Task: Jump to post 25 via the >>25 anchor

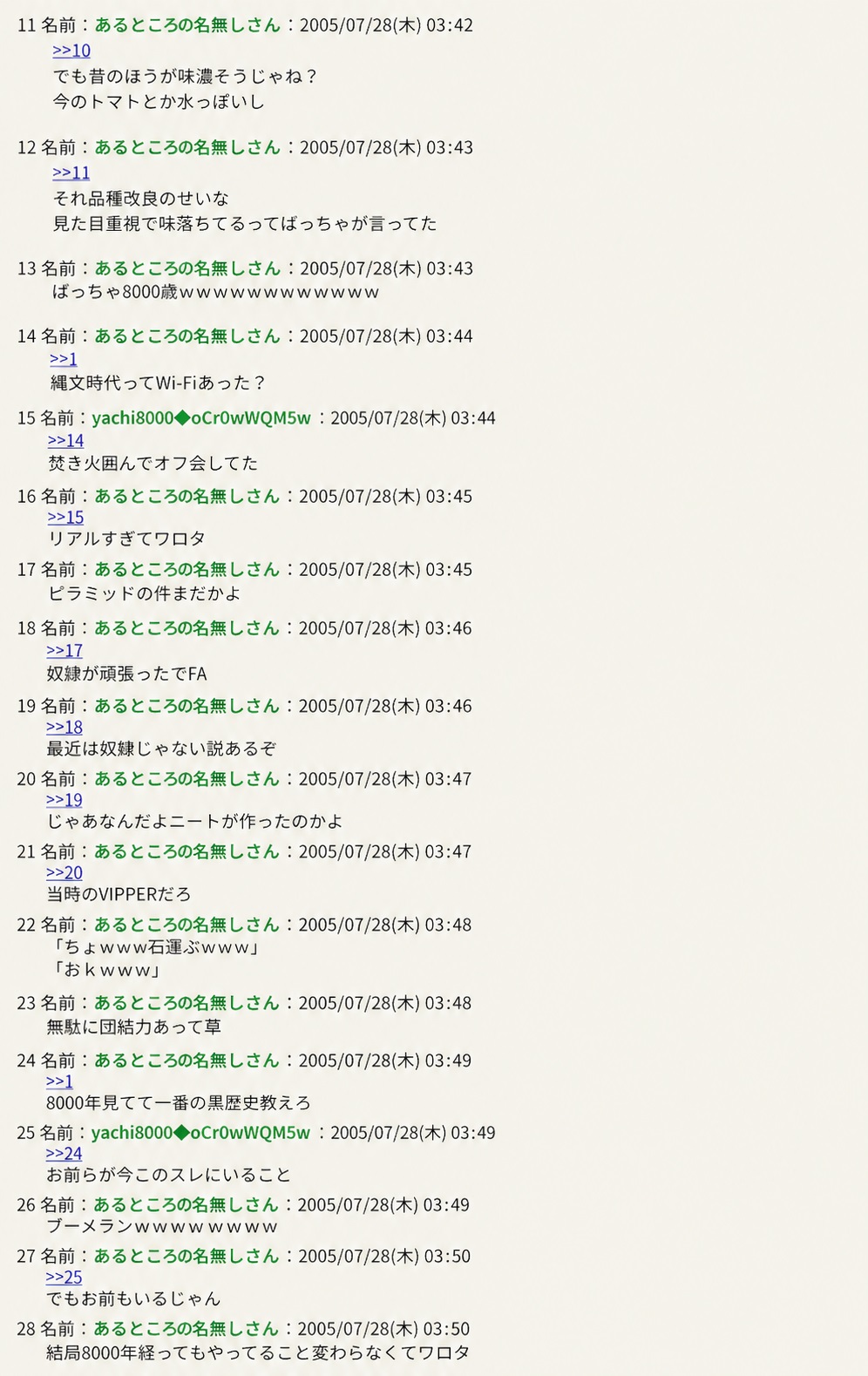Action: [64, 1278]
